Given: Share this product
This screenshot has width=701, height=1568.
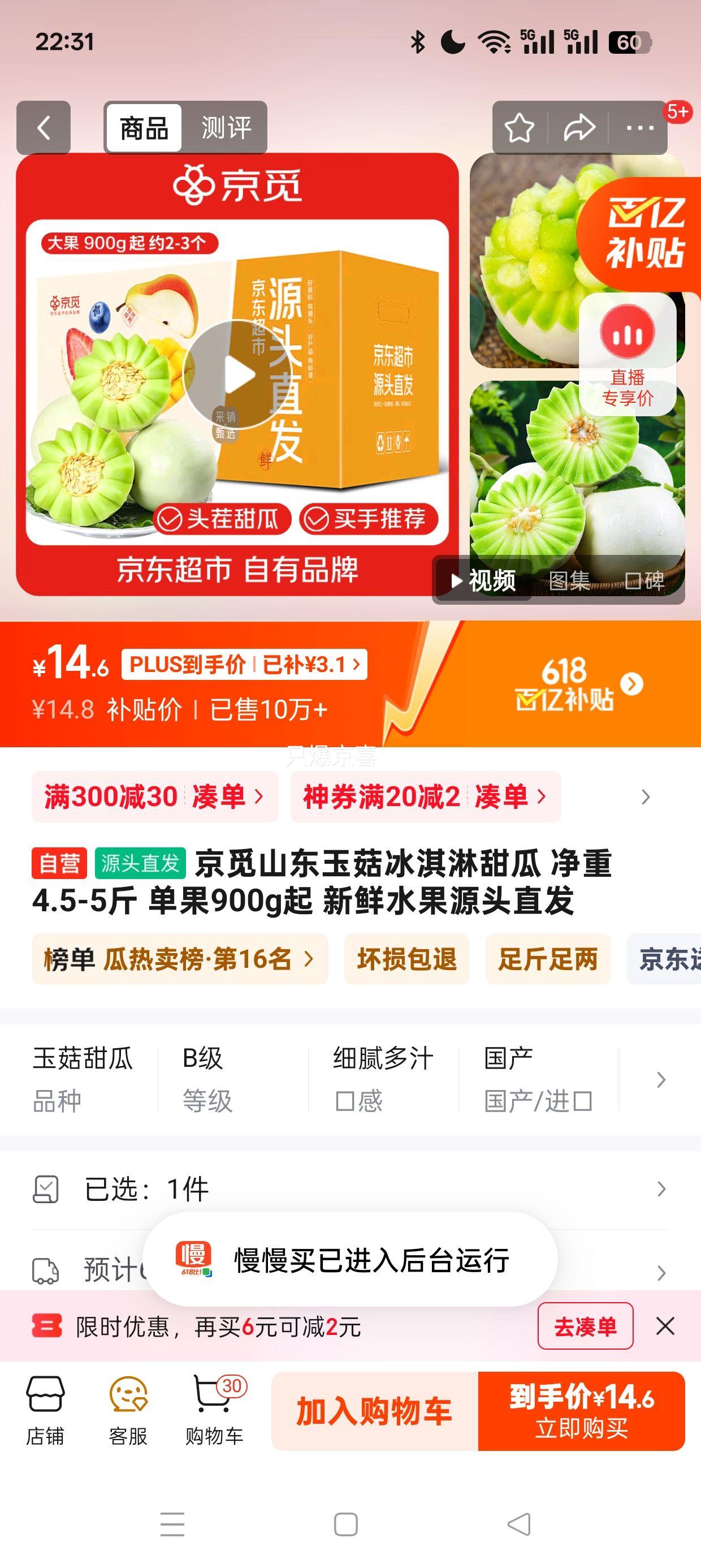Looking at the screenshot, I should 579,128.
